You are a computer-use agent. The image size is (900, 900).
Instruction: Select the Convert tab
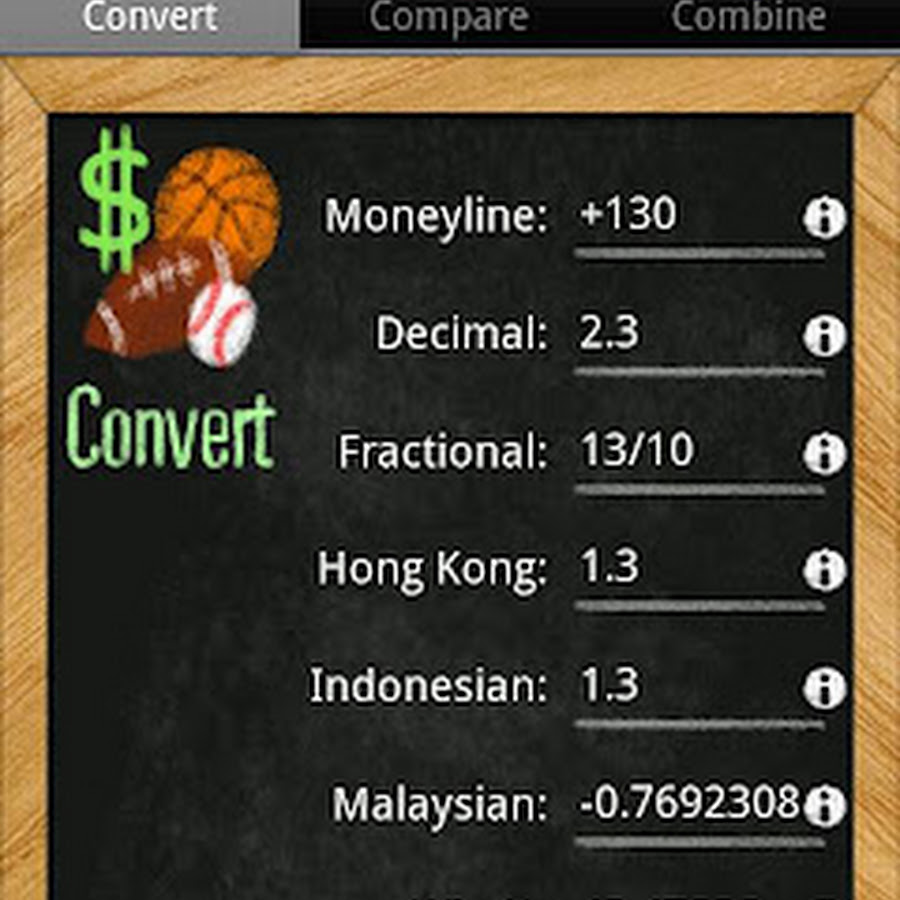point(149,18)
